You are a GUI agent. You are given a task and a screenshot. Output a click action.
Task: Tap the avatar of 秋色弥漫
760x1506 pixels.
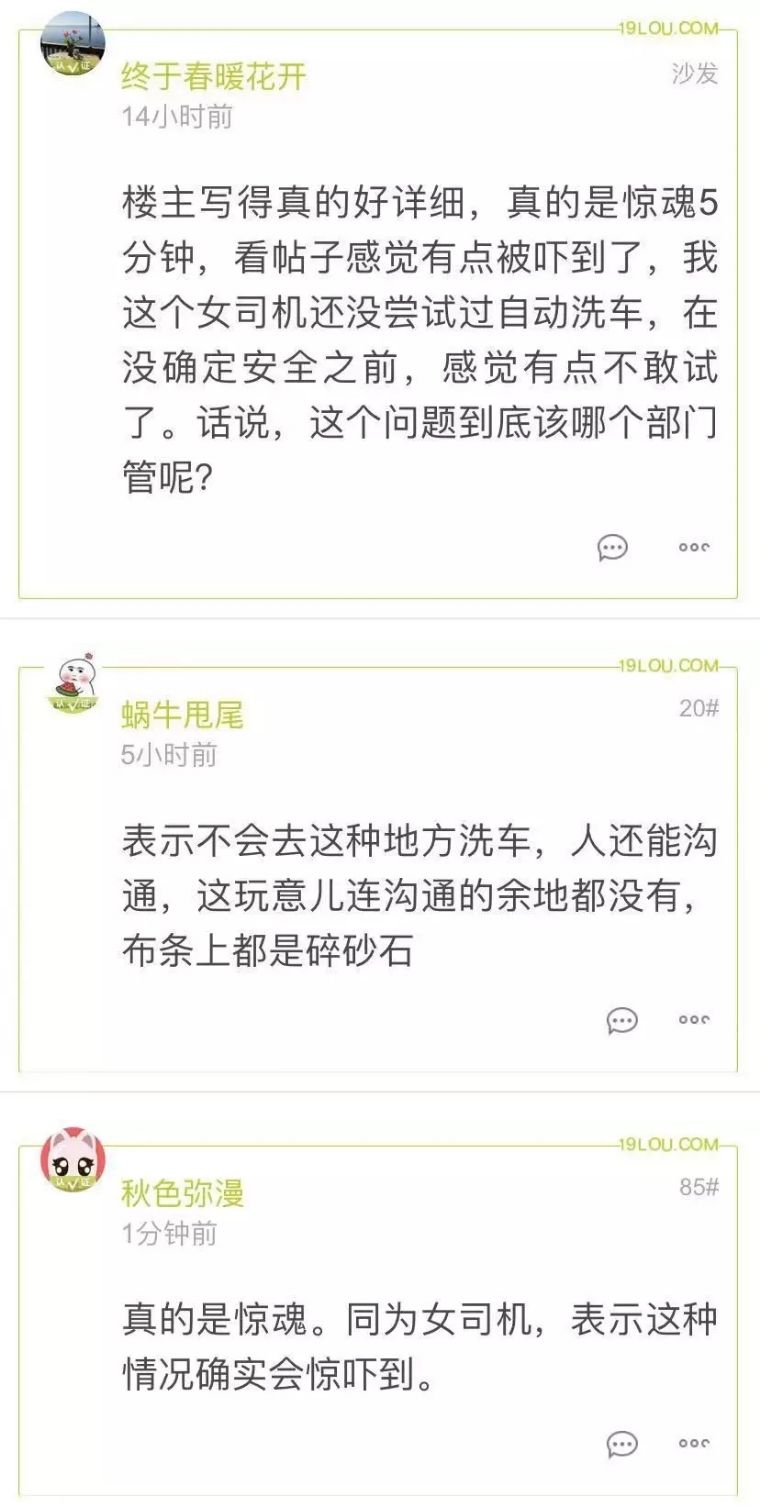point(72,1160)
